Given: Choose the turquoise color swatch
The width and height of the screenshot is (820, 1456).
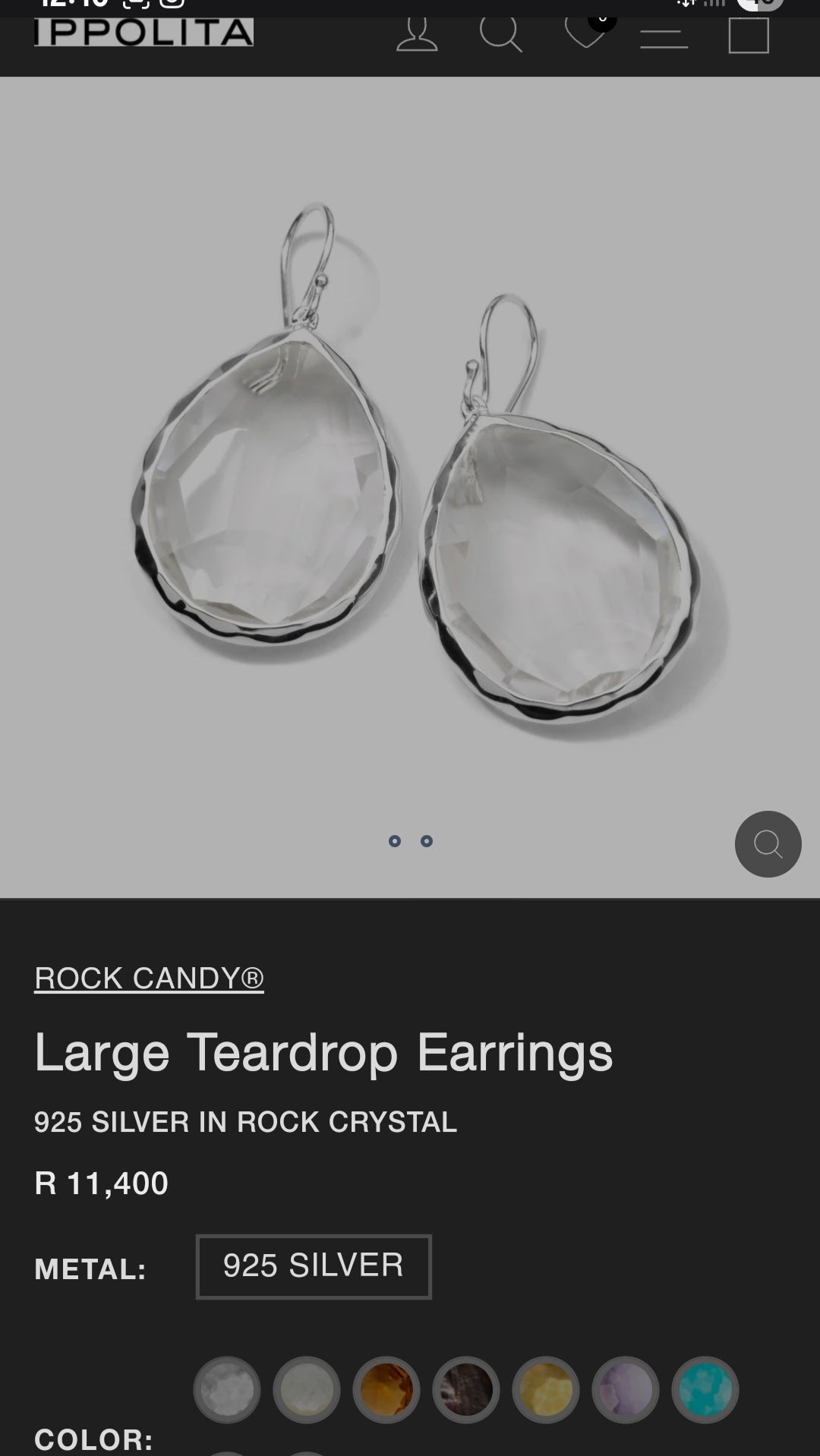Looking at the screenshot, I should pyautogui.click(x=705, y=1390).
